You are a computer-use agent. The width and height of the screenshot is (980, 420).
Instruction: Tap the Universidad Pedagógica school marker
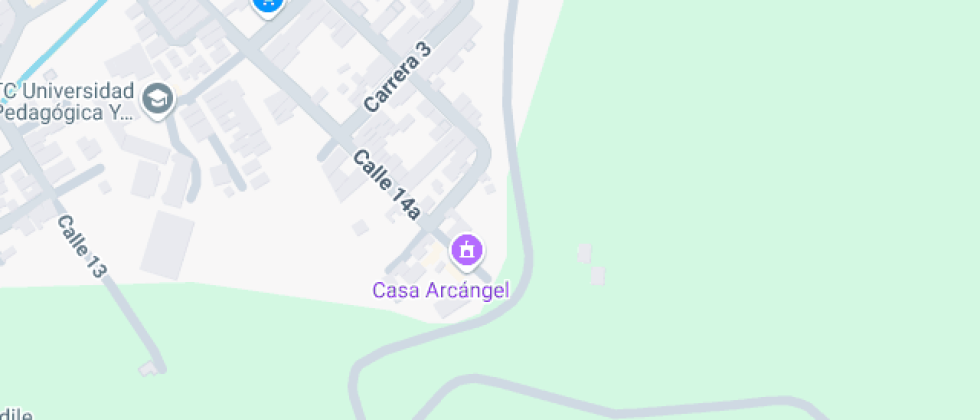158,99
